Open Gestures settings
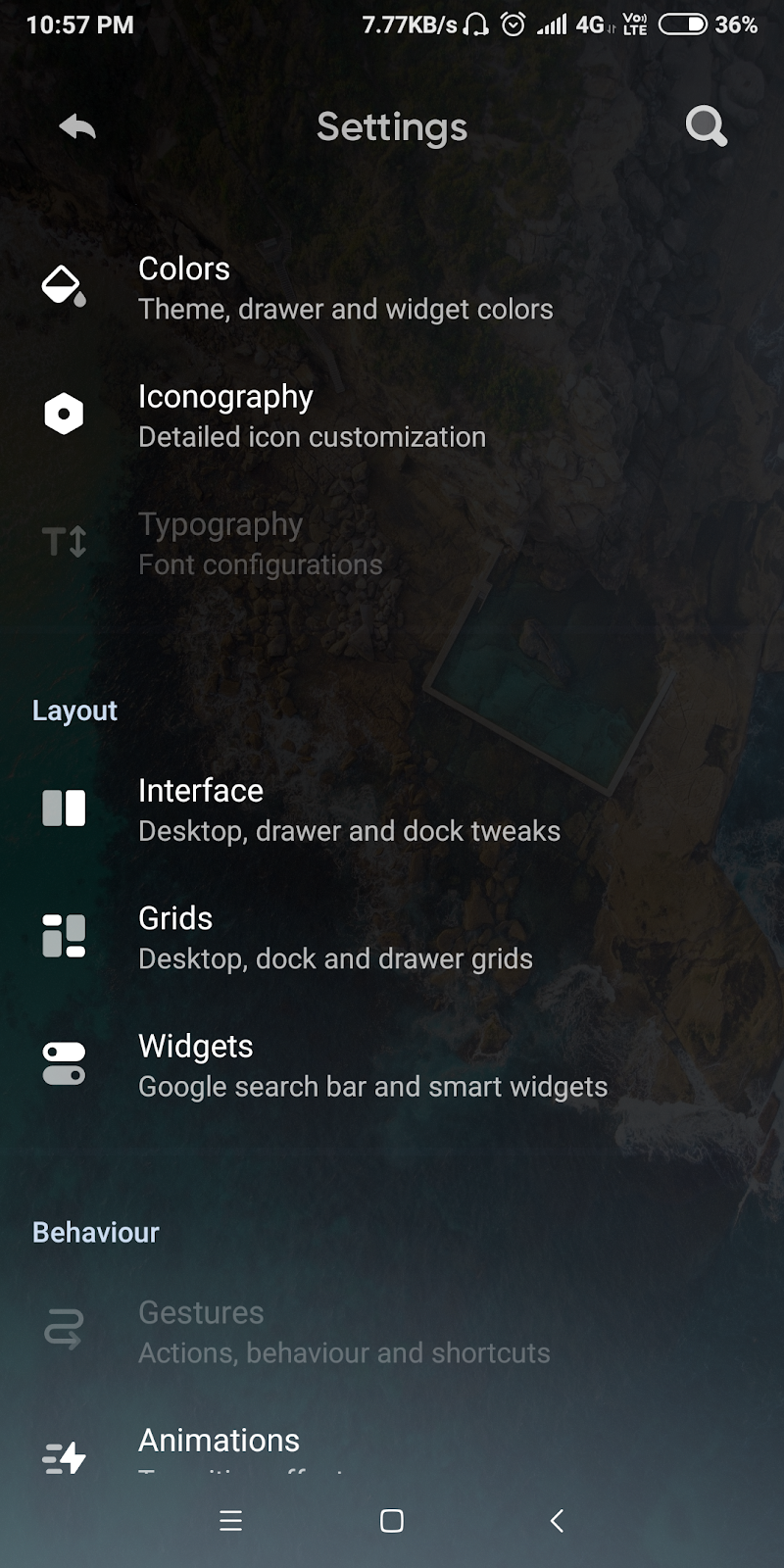Screen dimensions: 784x1568 pyautogui.click(x=343, y=1332)
